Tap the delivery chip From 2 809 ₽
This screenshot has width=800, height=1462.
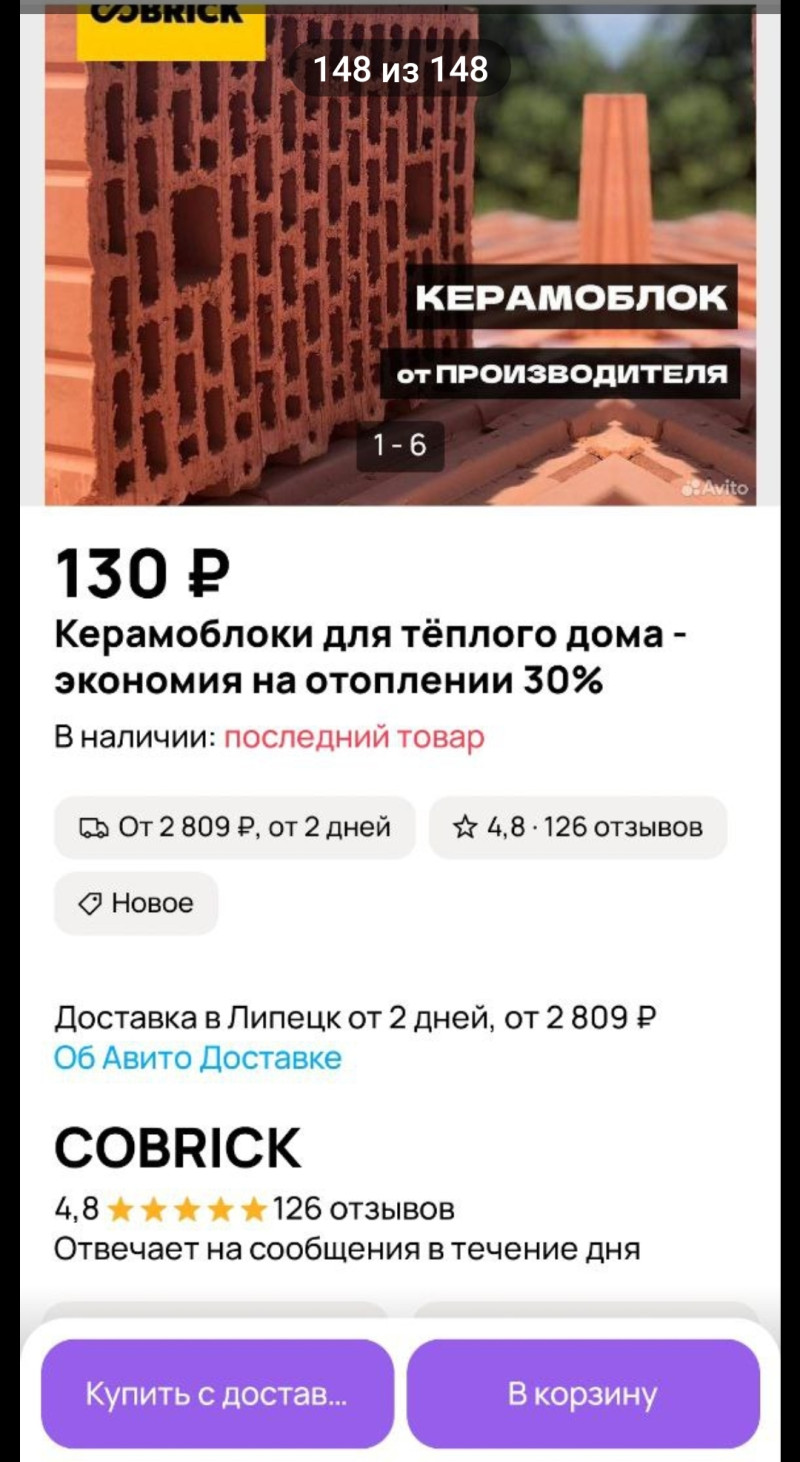pyautogui.click(x=234, y=827)
